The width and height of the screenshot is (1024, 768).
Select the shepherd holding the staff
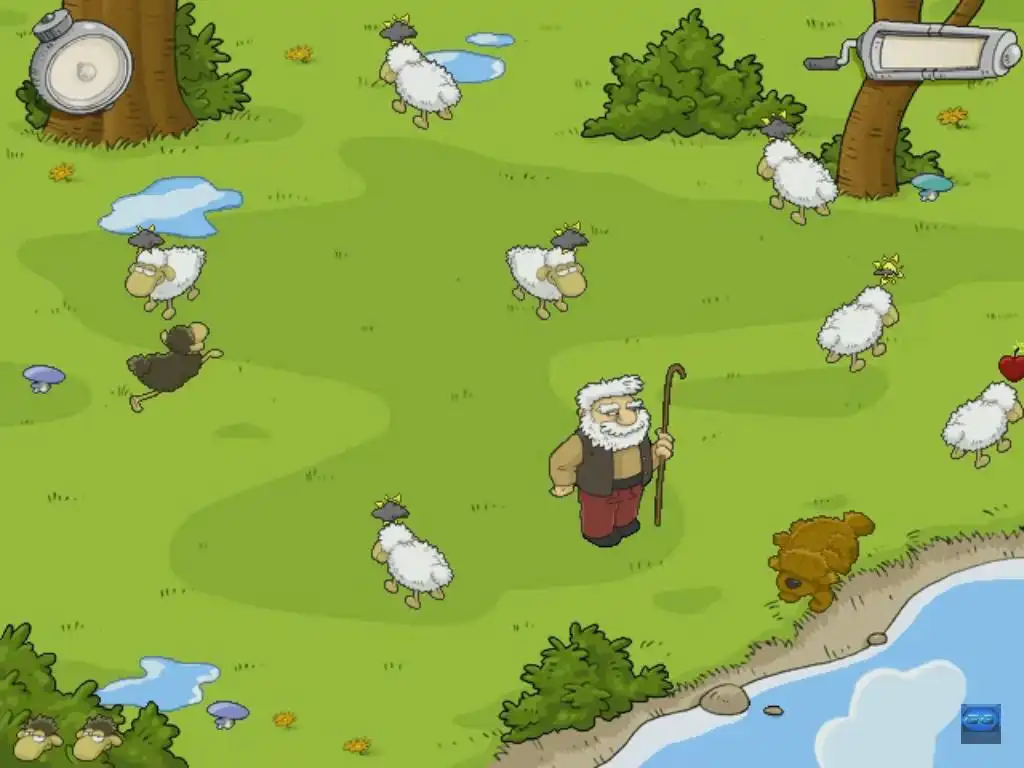click(608, 455)
